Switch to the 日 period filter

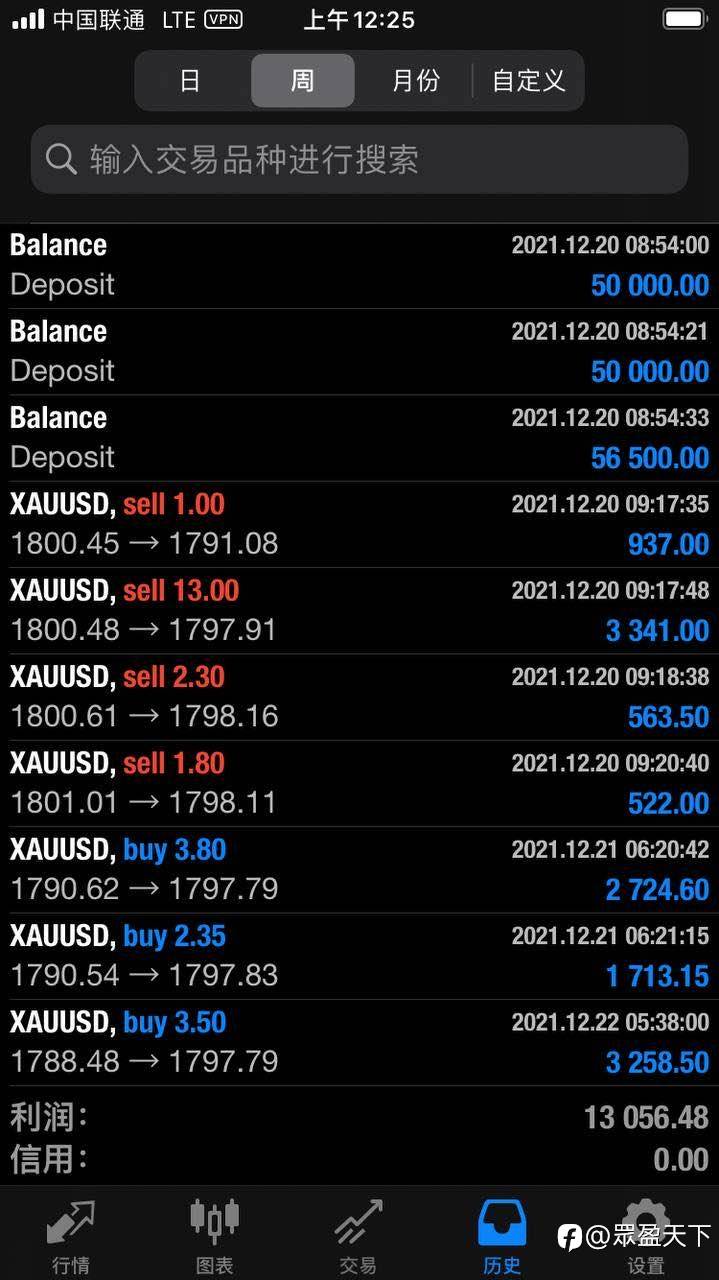pos(190,81)
